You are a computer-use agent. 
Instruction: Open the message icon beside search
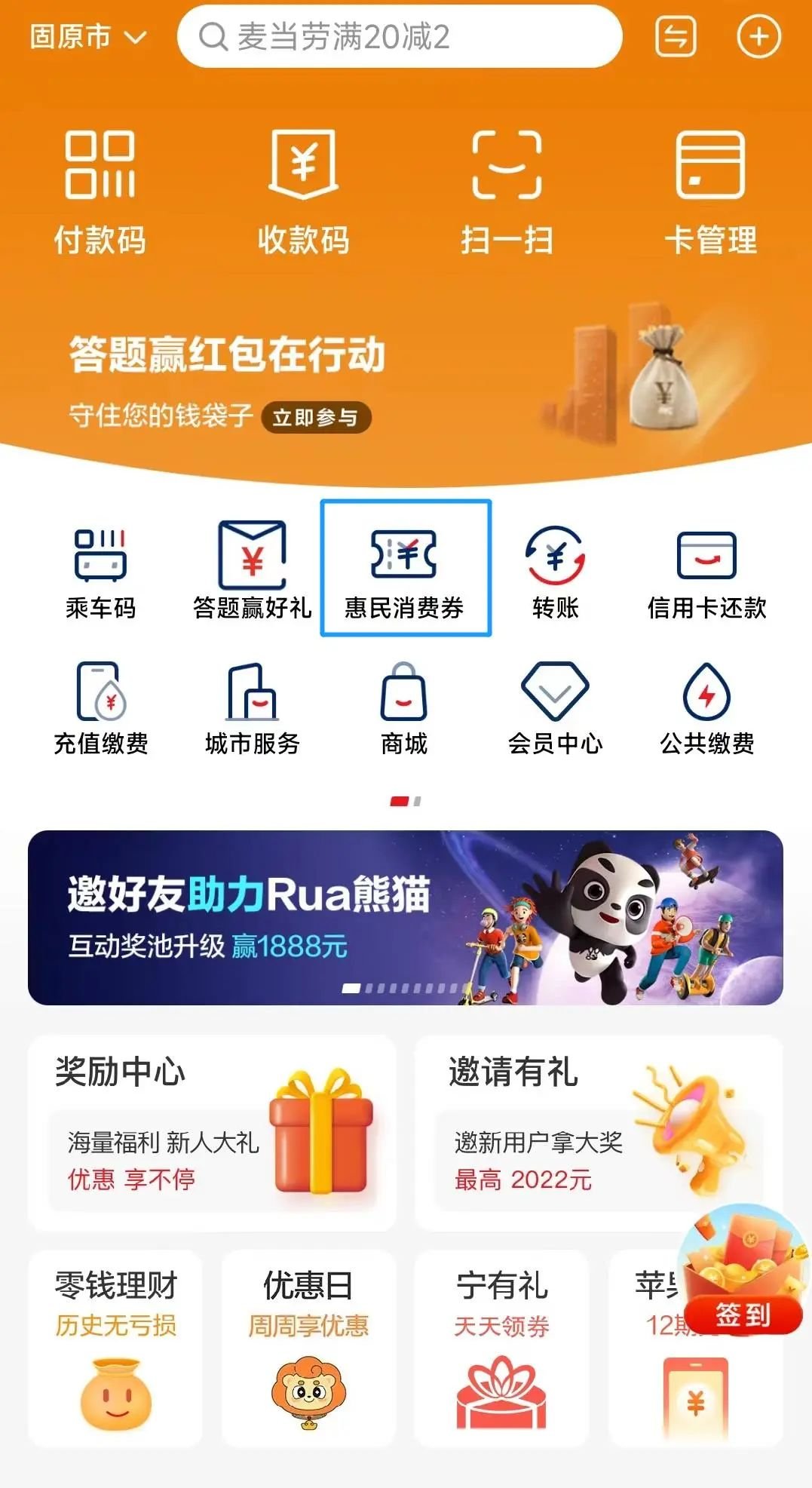coord(676,36)
